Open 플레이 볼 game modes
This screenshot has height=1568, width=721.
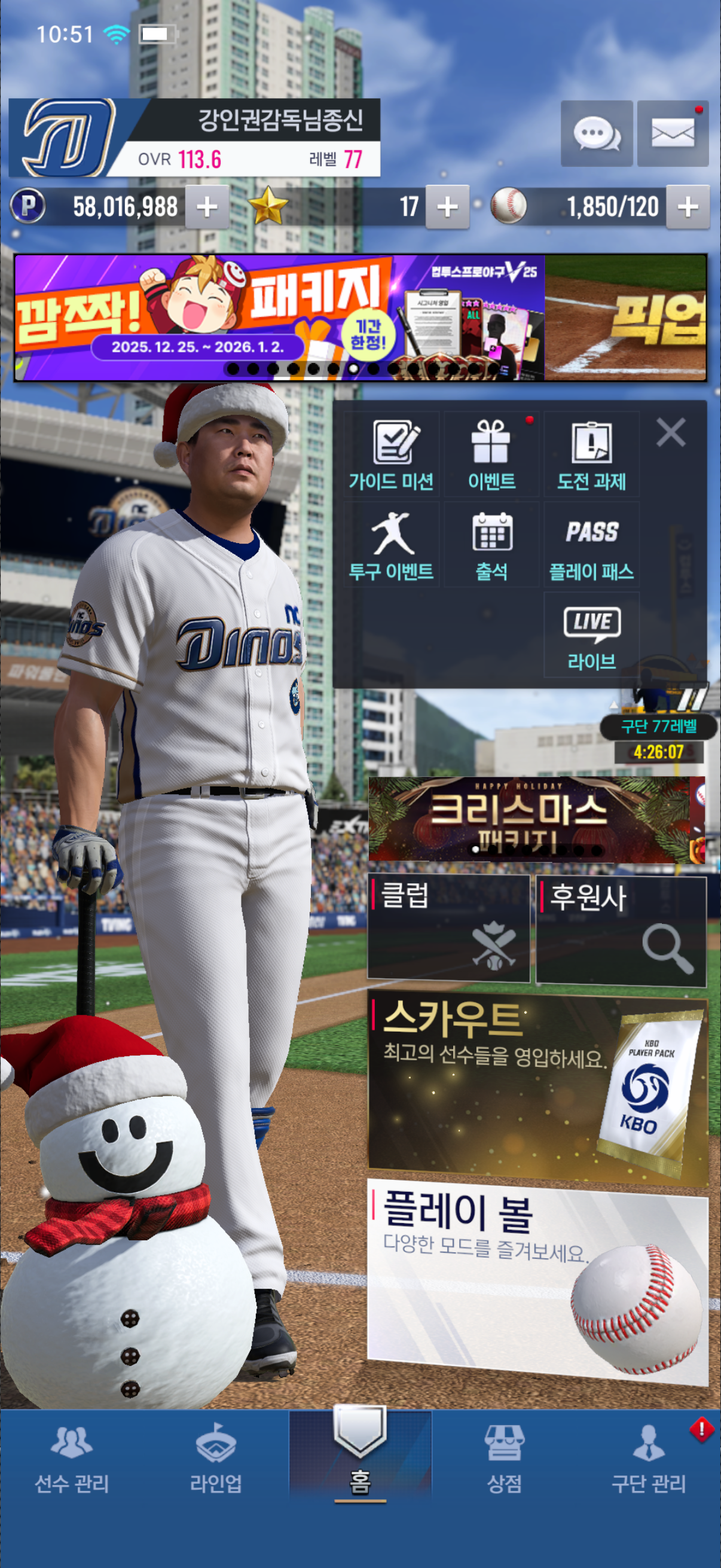[x=538, y=1279]
